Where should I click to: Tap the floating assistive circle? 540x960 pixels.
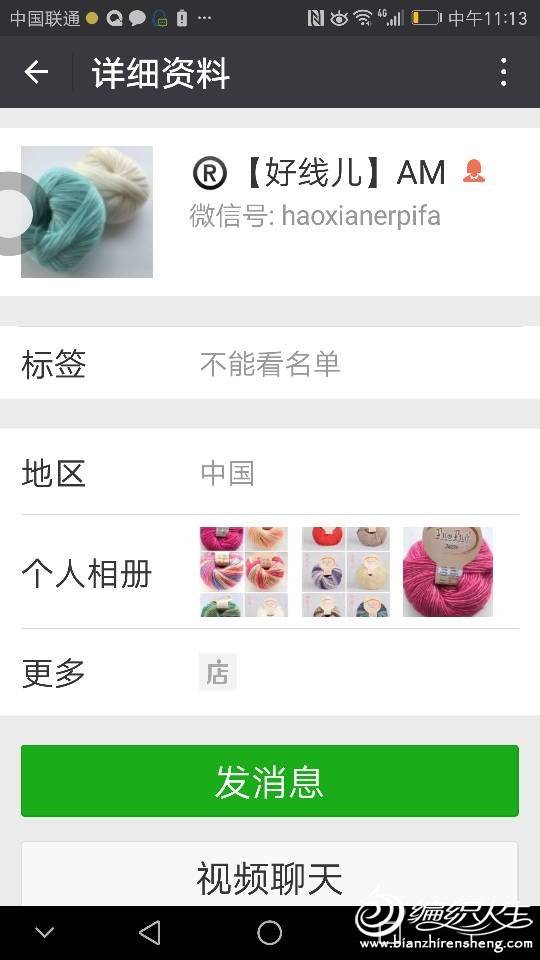[x=12, y=213]
